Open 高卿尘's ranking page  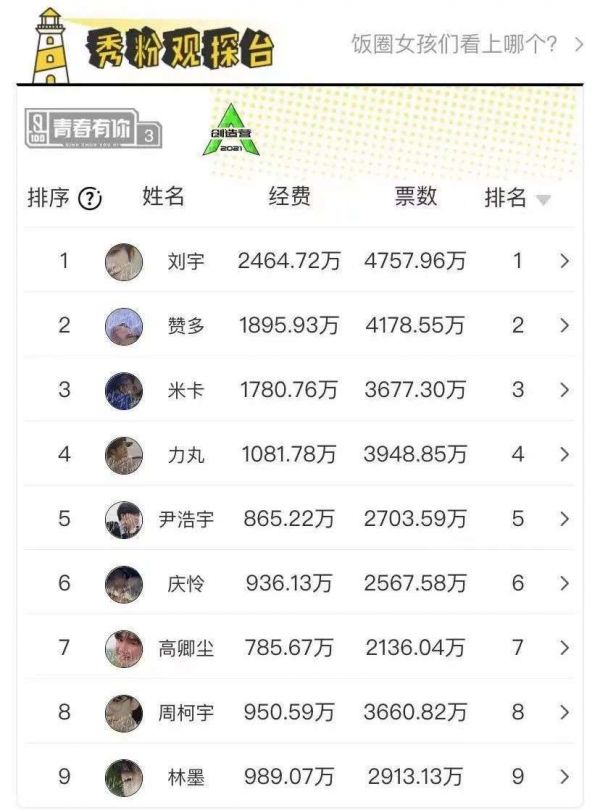click(x=563, y=648)
